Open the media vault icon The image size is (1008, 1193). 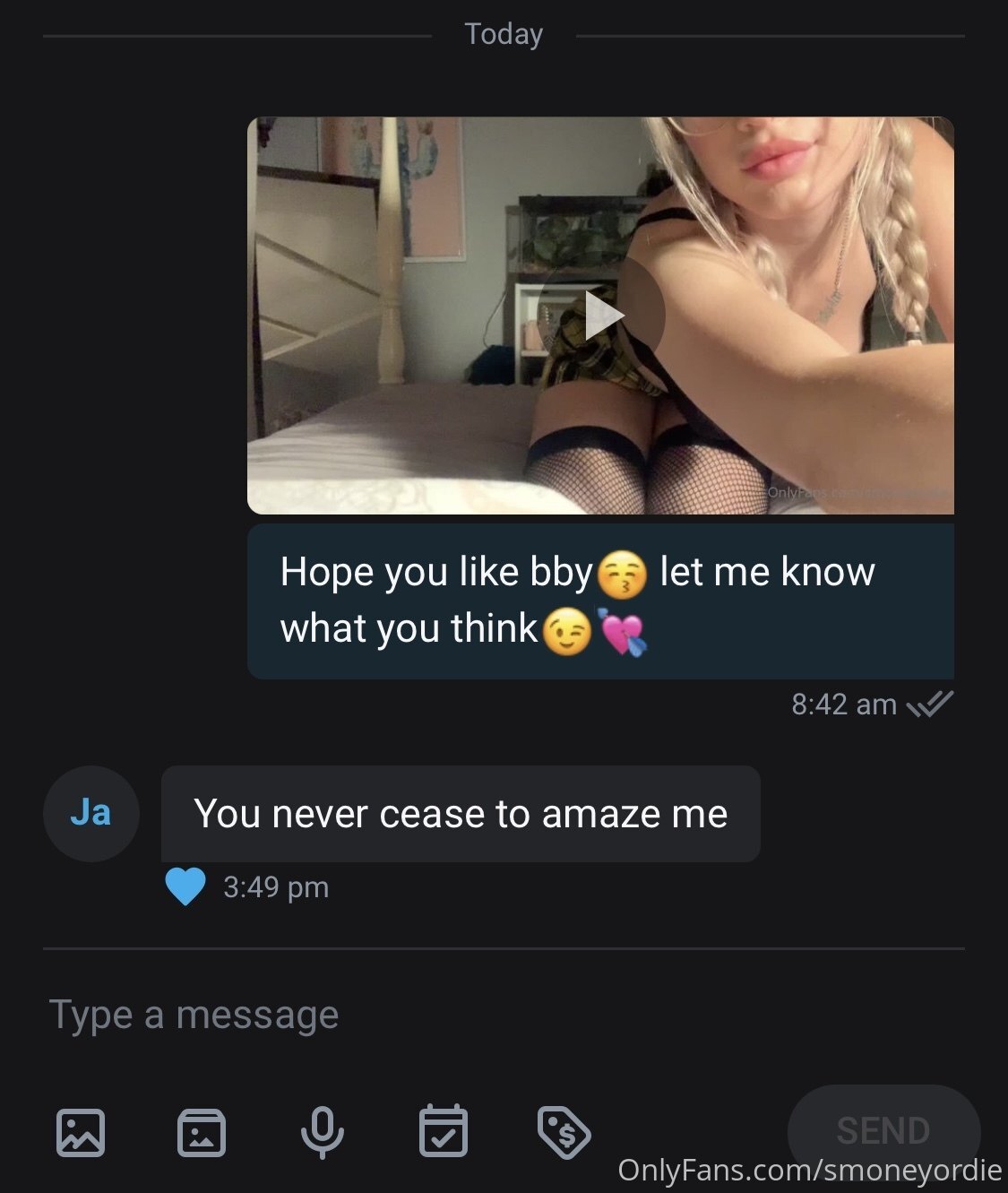202,1132
